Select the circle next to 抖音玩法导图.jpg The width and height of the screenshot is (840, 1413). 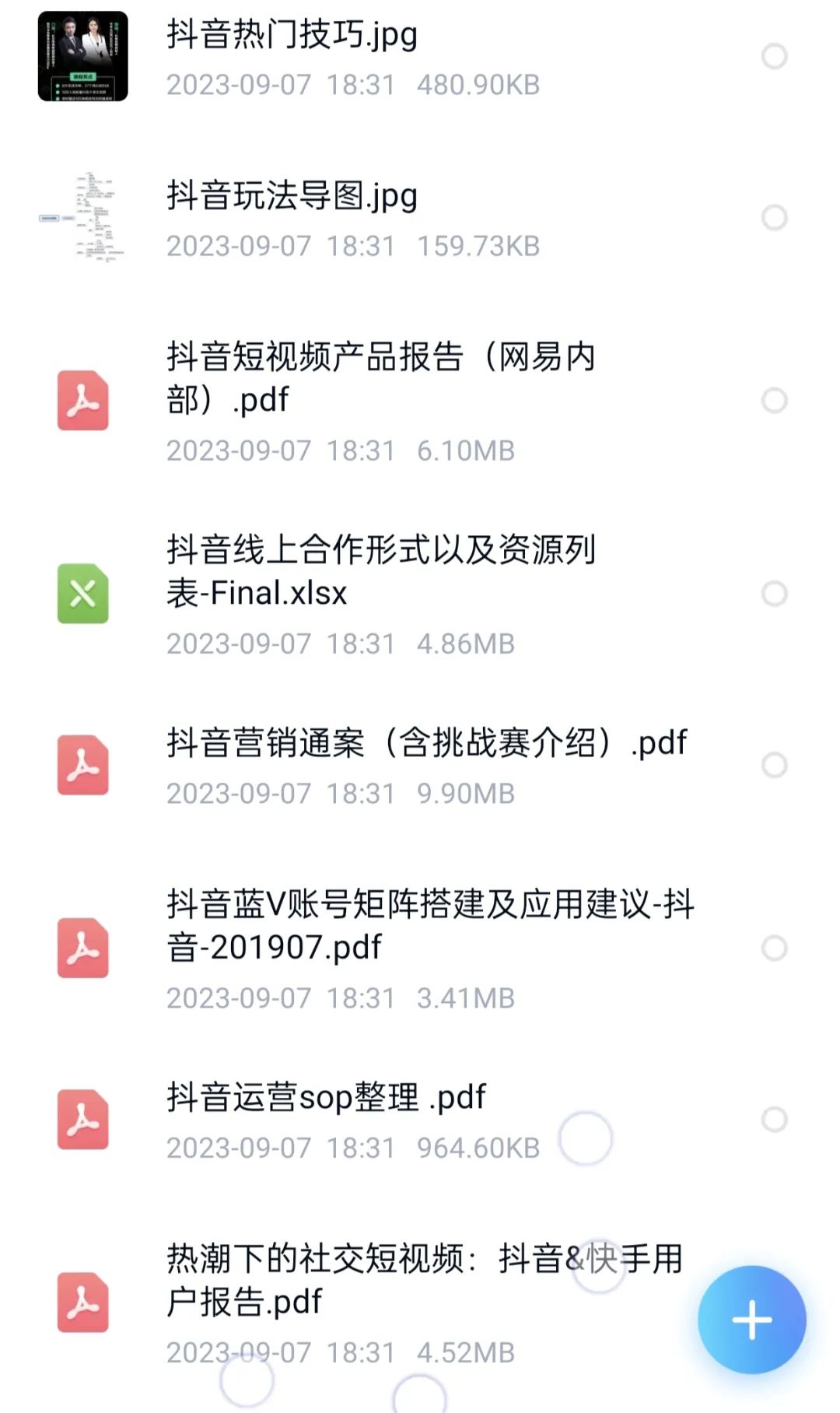coord(774,217)
